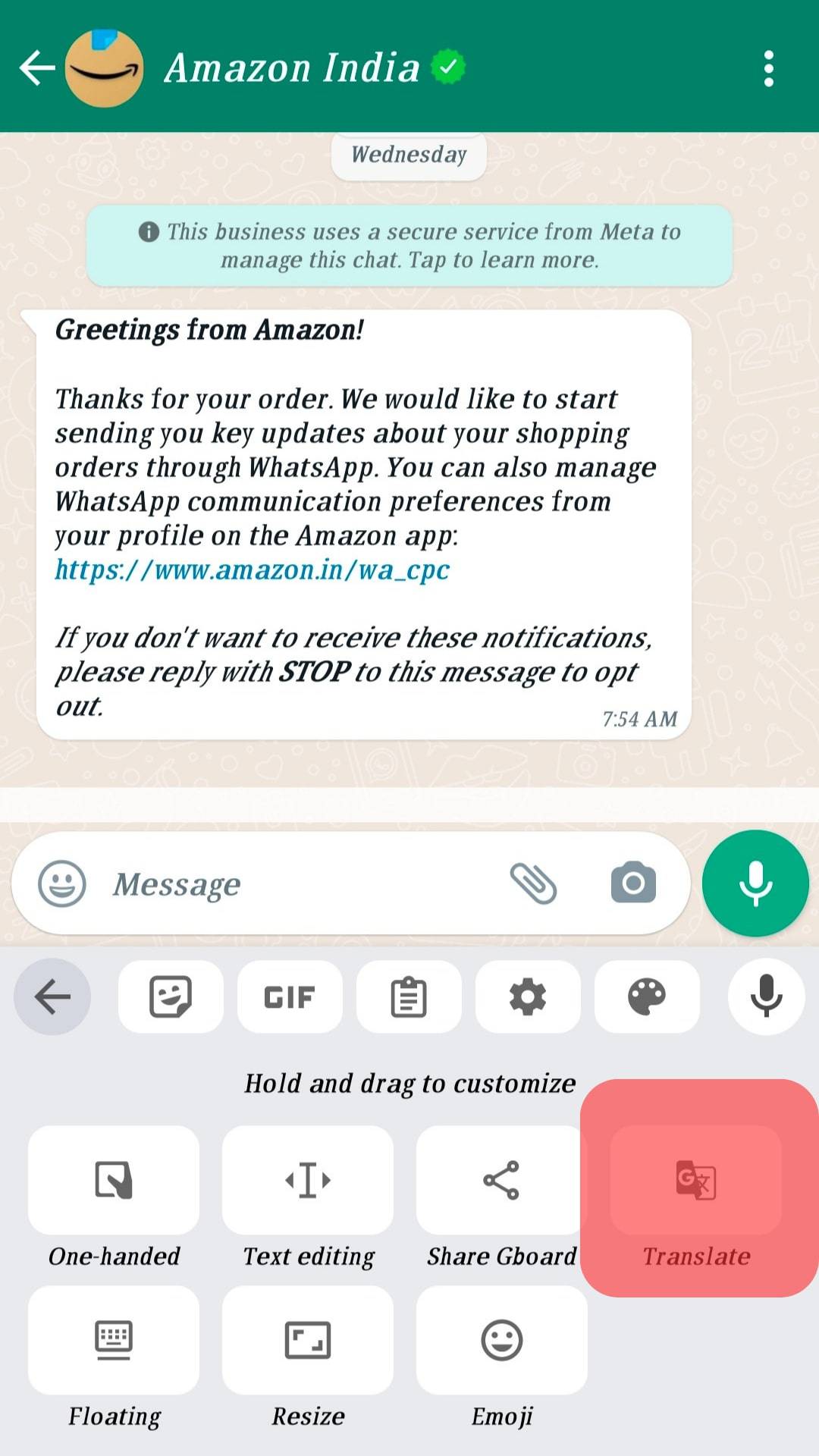Open the camera from message bar
819x1456 pixels.
coord(633,883)
